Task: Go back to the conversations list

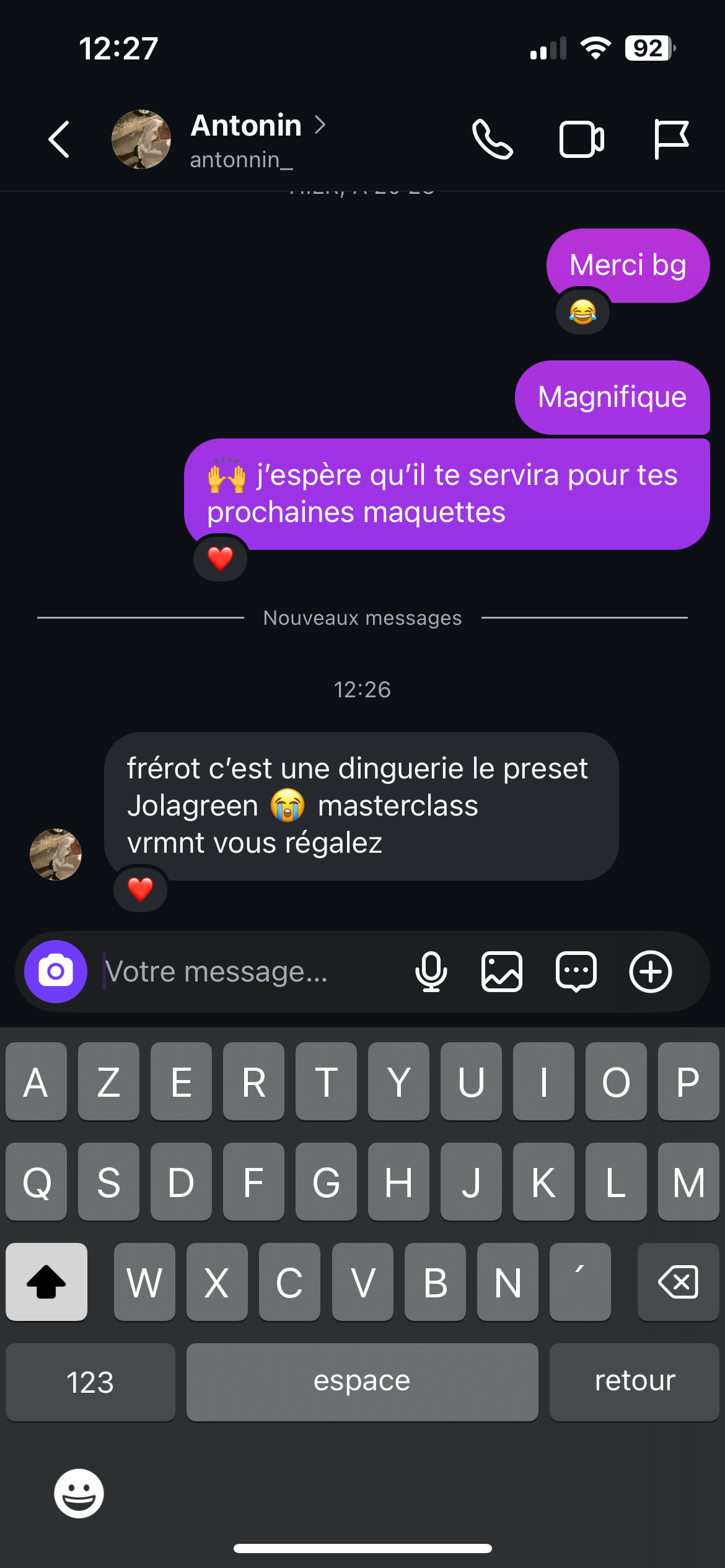Action: 59,139
